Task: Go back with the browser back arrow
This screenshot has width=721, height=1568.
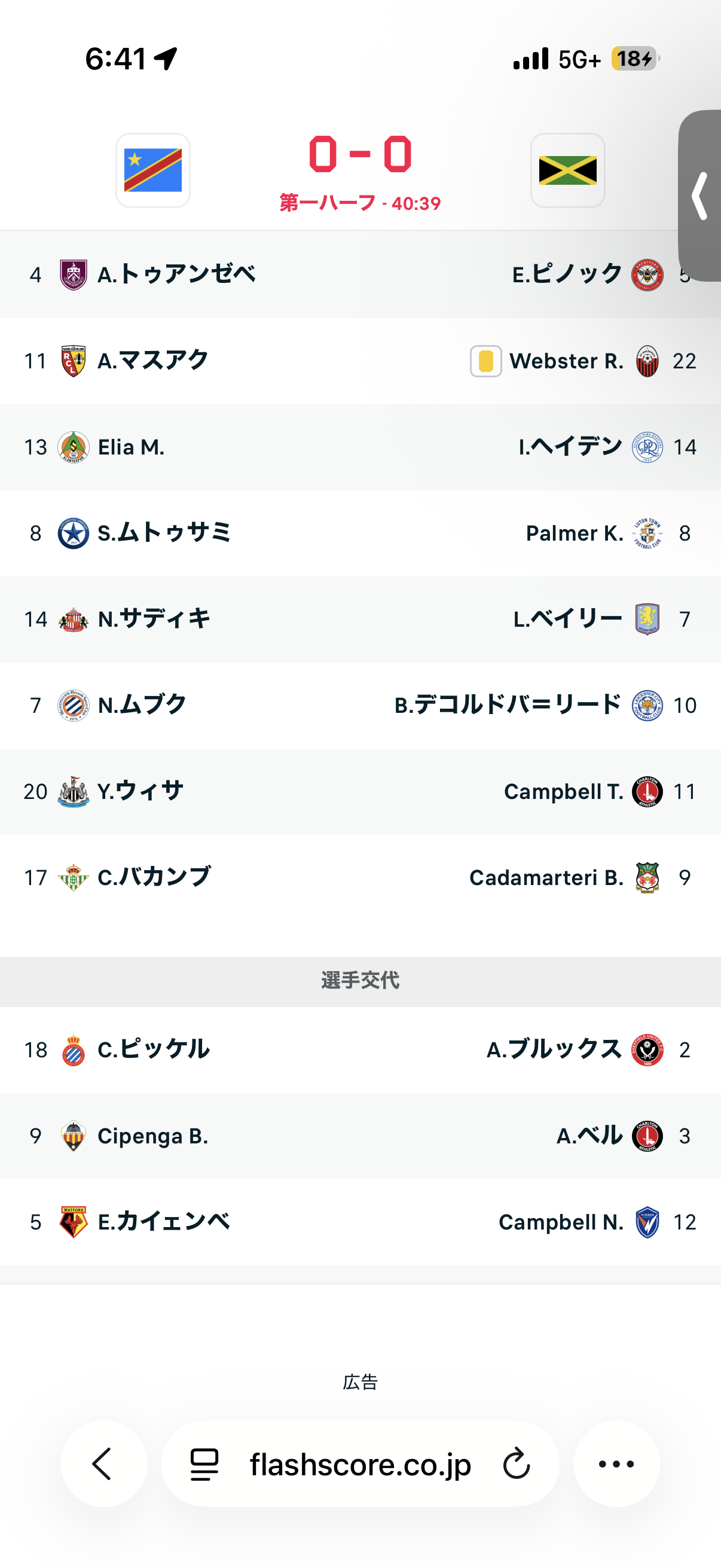Action: click(x=103, y=1463)
